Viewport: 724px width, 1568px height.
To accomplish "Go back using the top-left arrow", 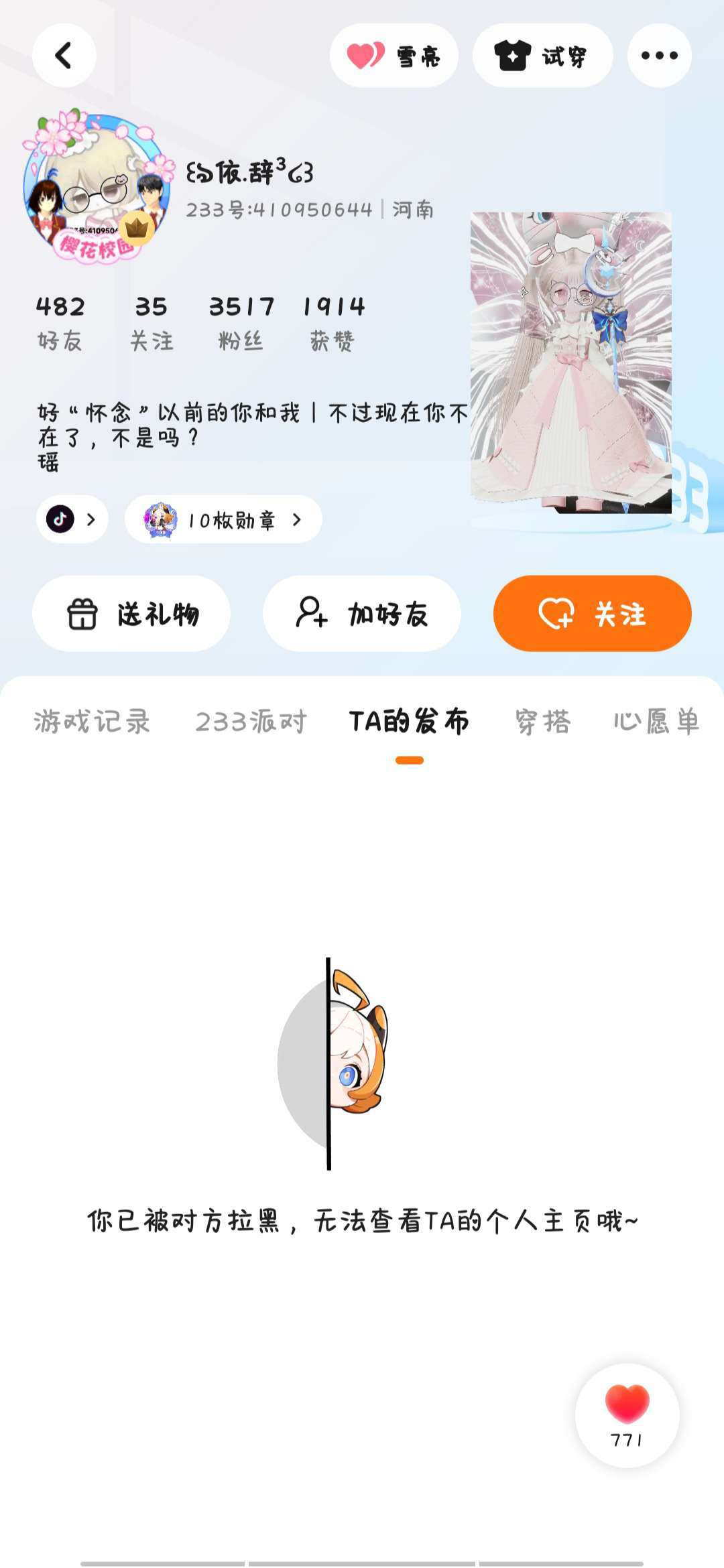I will (x=64, y=56).
